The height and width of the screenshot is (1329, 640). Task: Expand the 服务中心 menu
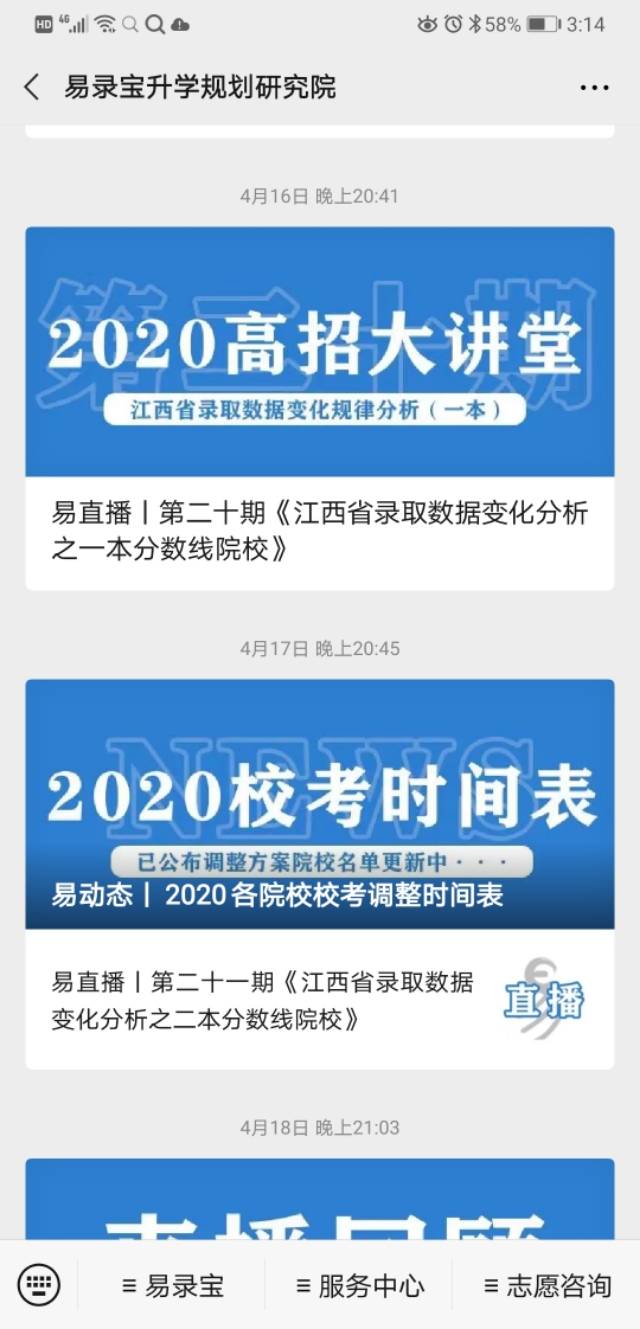click(359, 1285)
